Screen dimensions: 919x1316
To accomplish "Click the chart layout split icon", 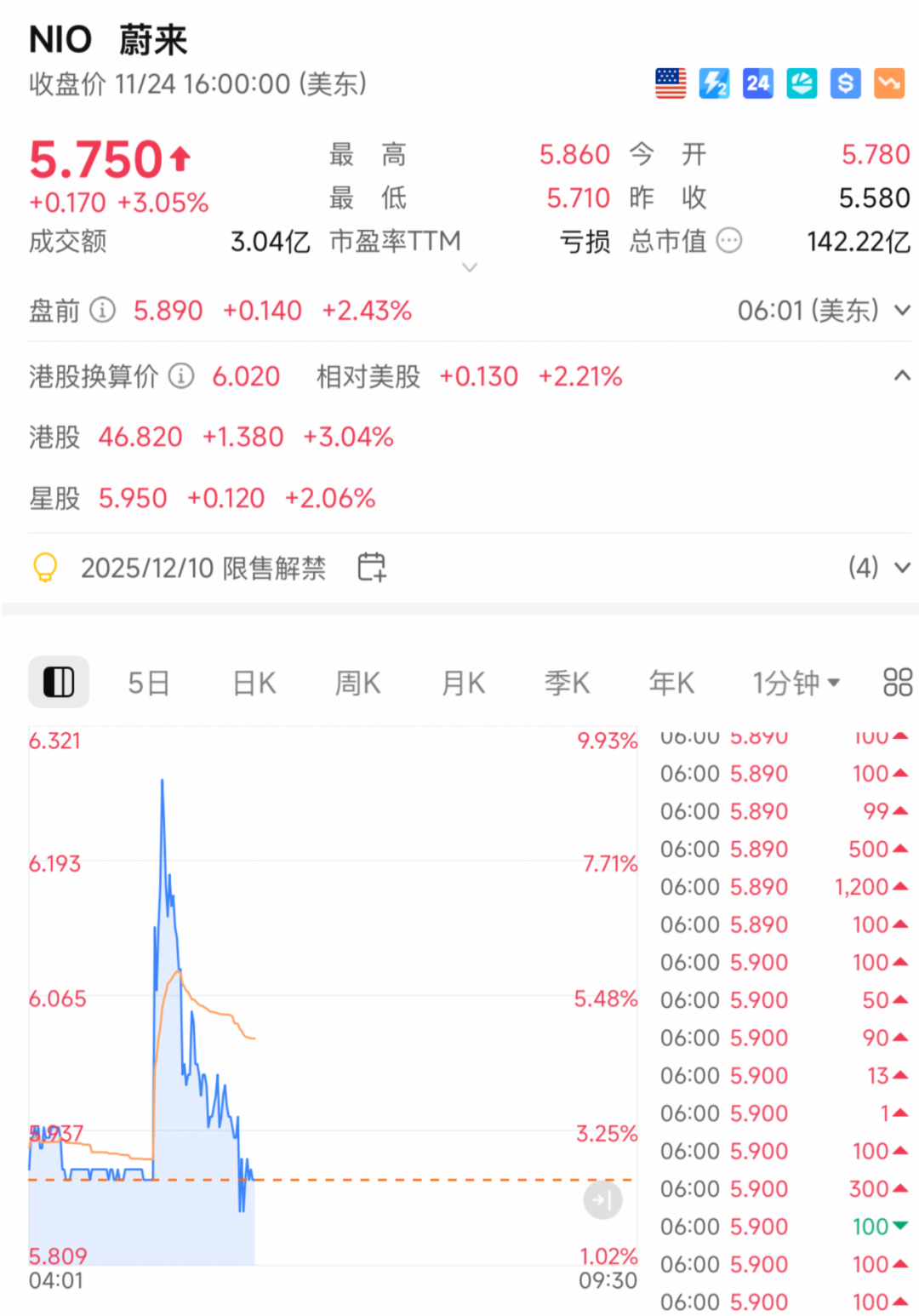I will [58, 681].
